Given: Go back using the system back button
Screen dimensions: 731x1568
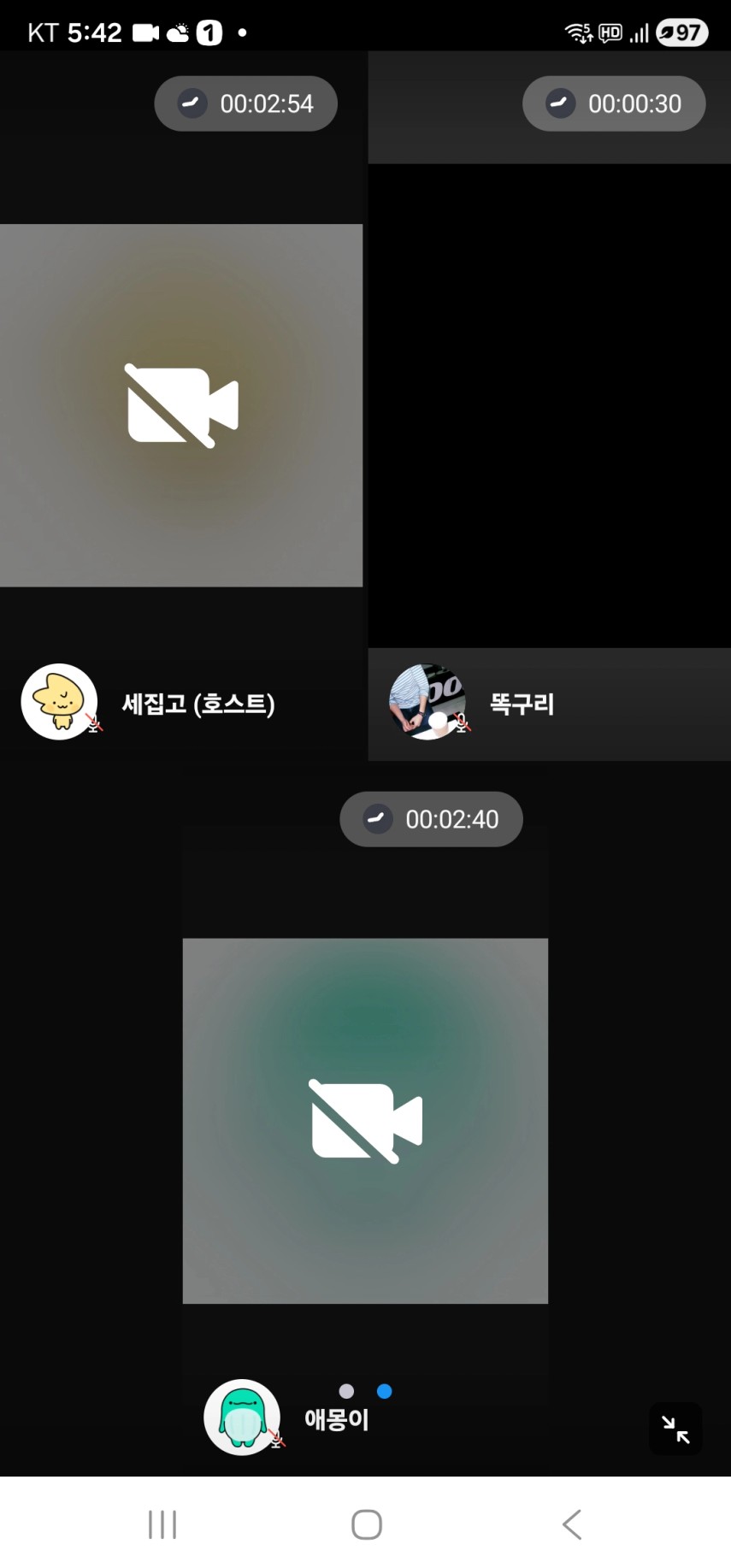Looking at the screenshot, I should point(571,1524).
